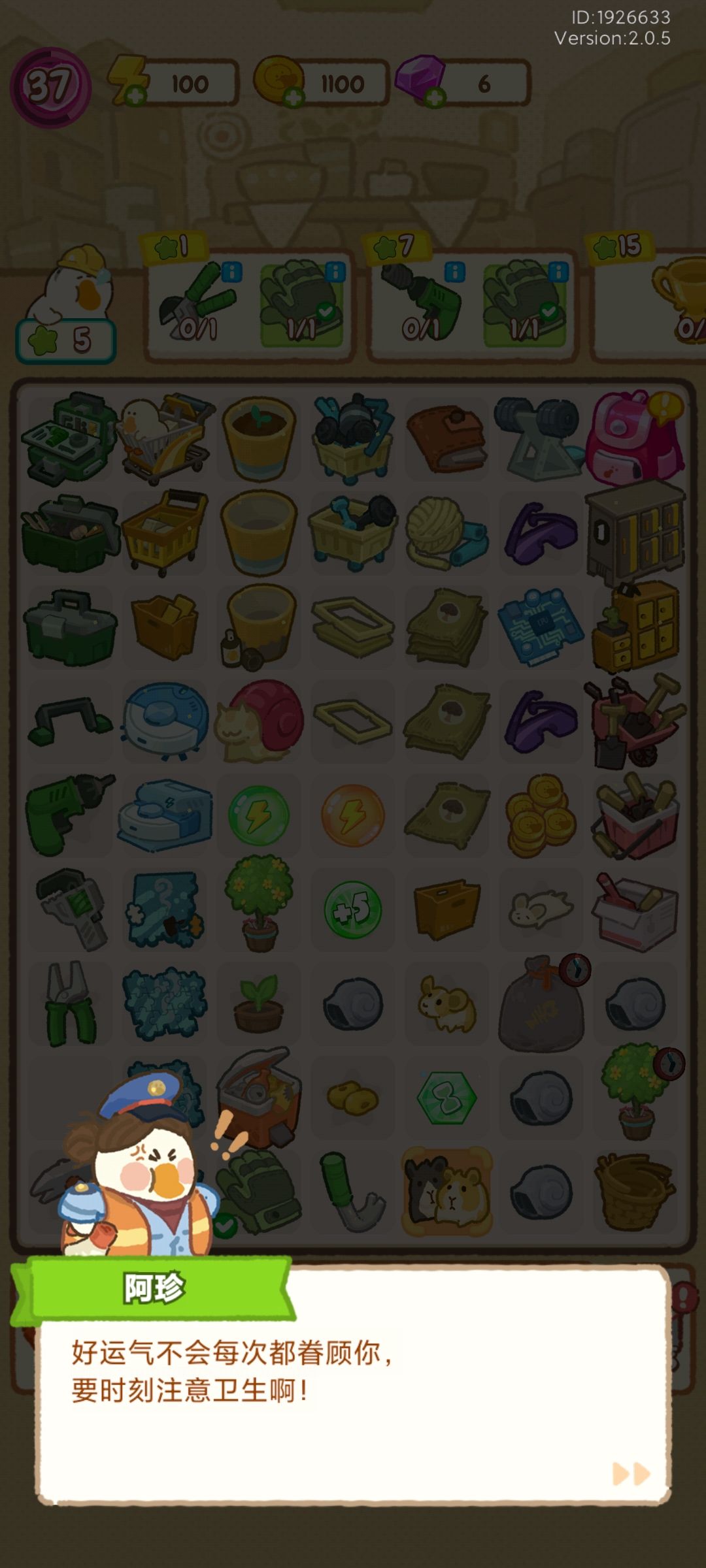Select the +5 green bubble item
This screenshot has width=706, height=1568.
[353, 909]
